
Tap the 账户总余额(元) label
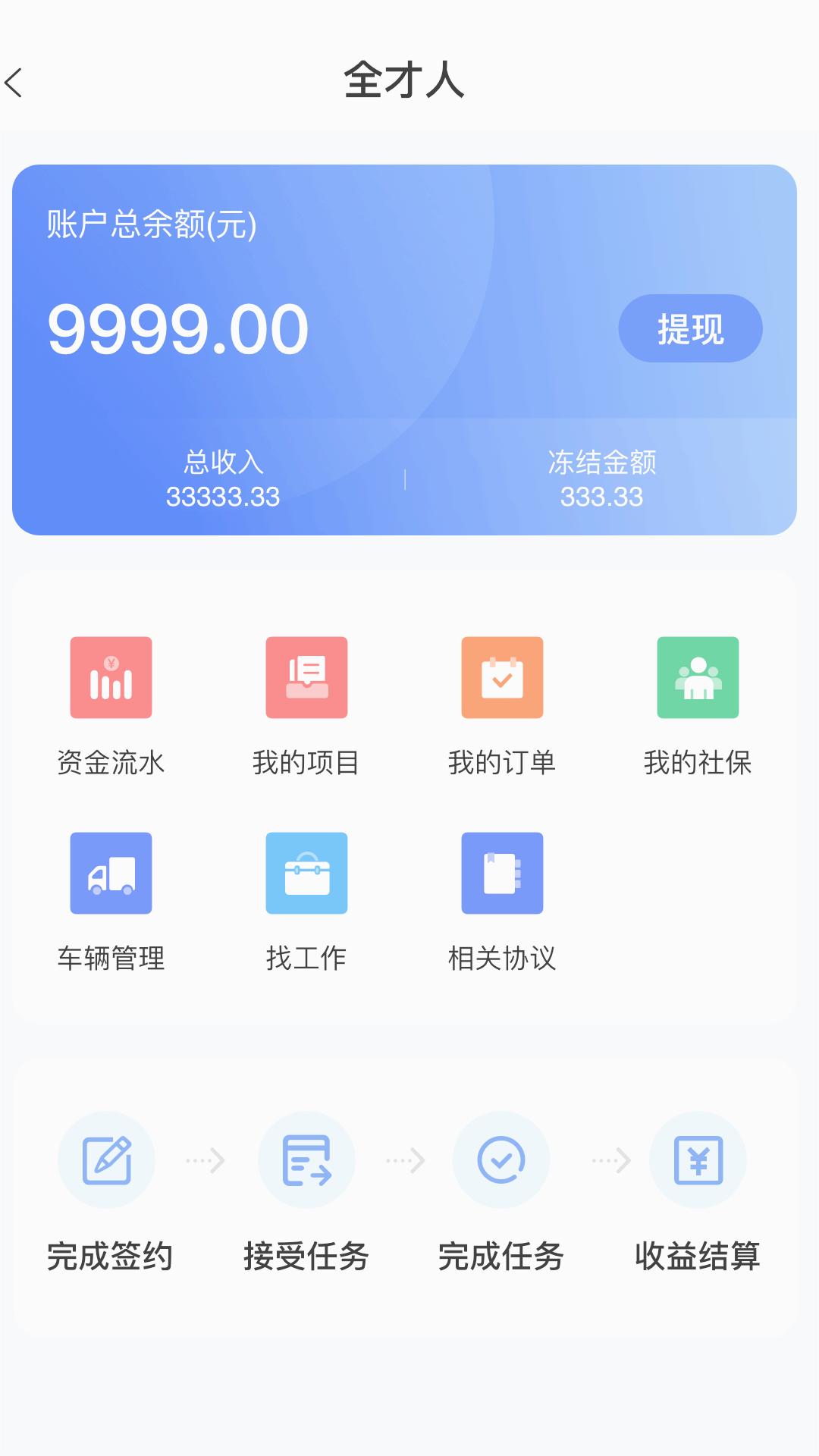coord(149,224)
